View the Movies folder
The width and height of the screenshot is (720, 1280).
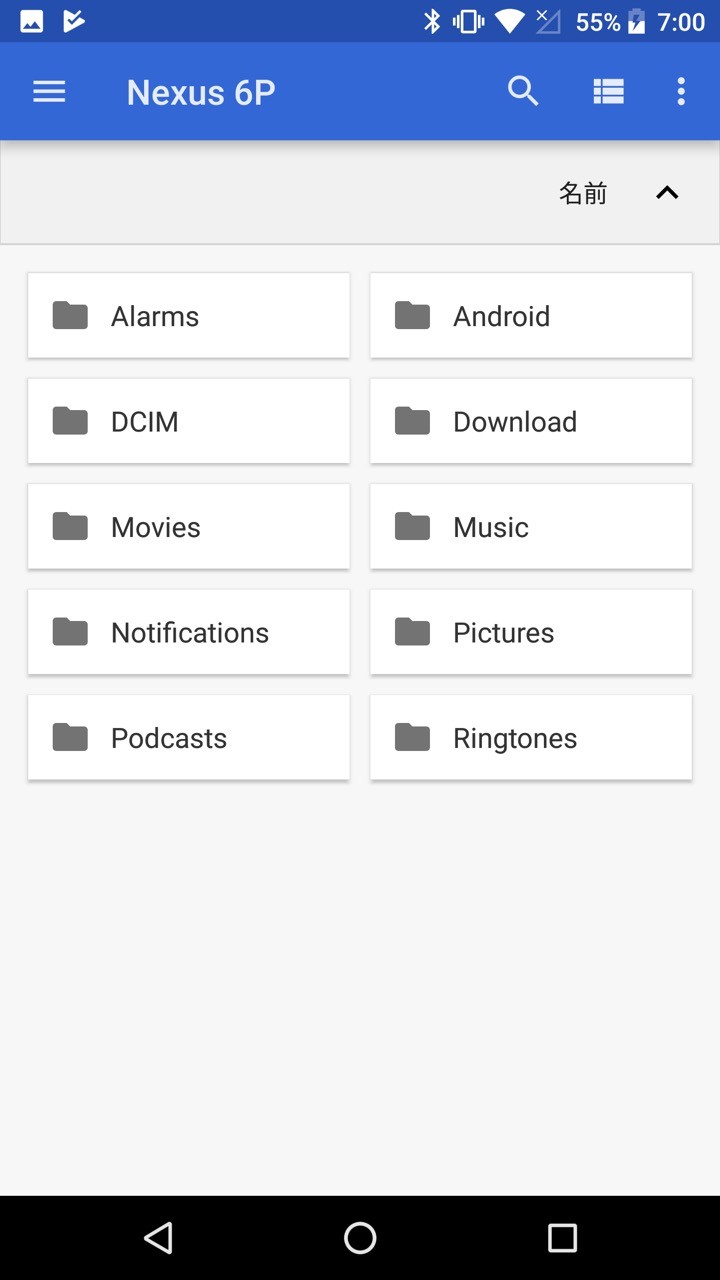pyautogui.click(x=189, y=527)
